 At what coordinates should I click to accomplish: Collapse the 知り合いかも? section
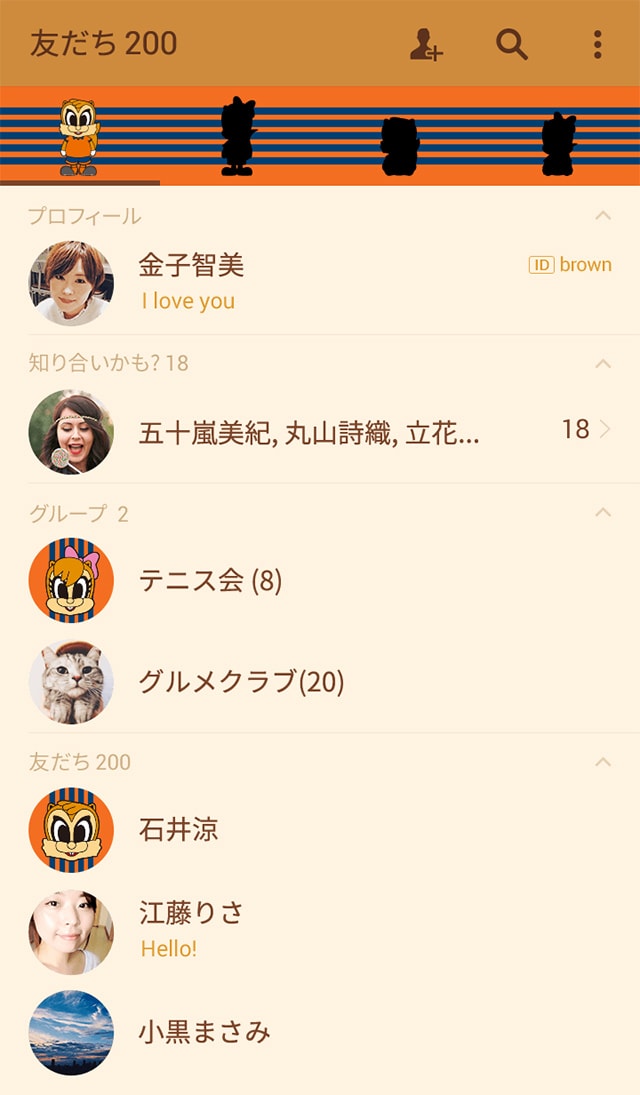click(602, 363)
